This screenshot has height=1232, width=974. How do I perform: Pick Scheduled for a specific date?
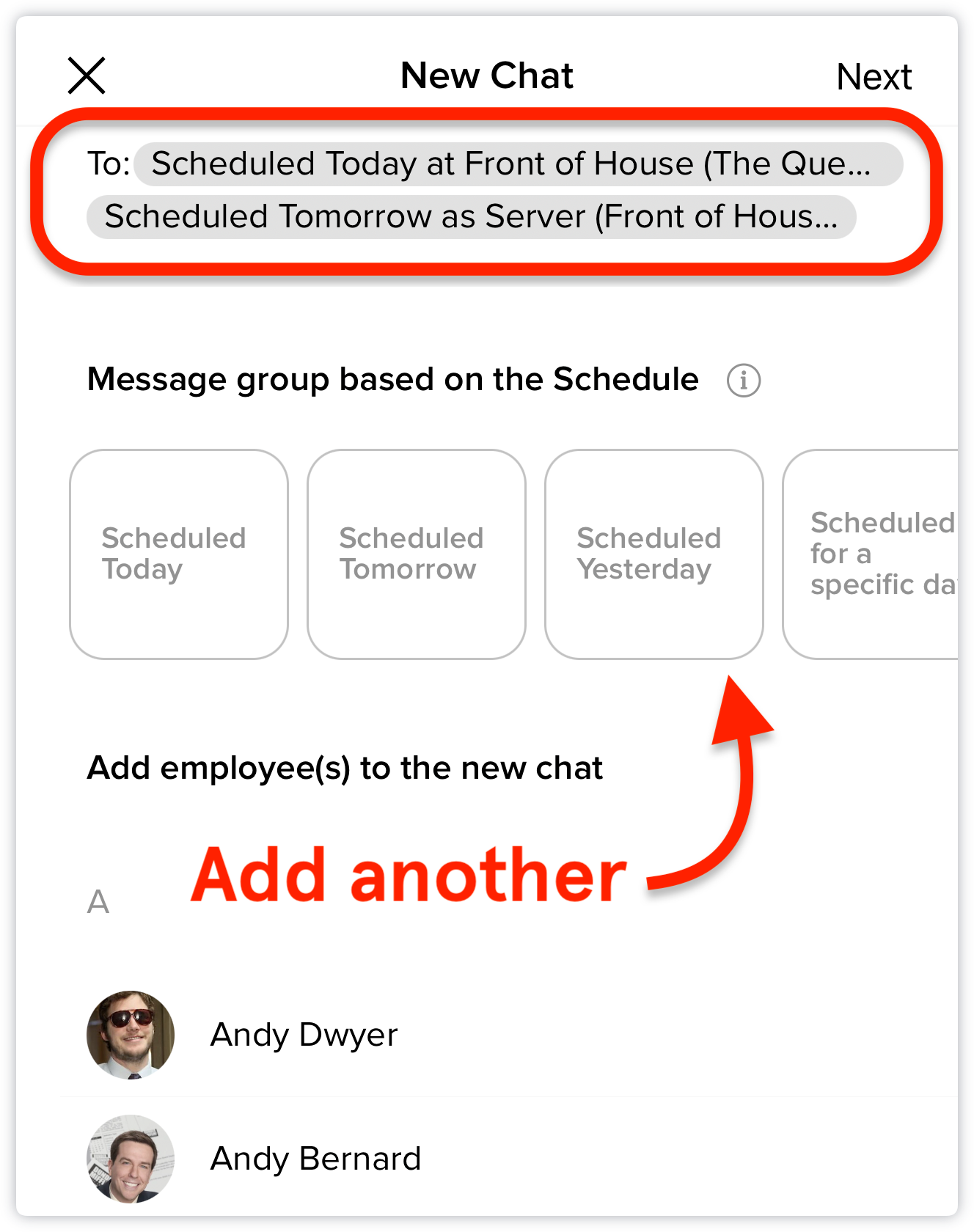pos(873,554)
